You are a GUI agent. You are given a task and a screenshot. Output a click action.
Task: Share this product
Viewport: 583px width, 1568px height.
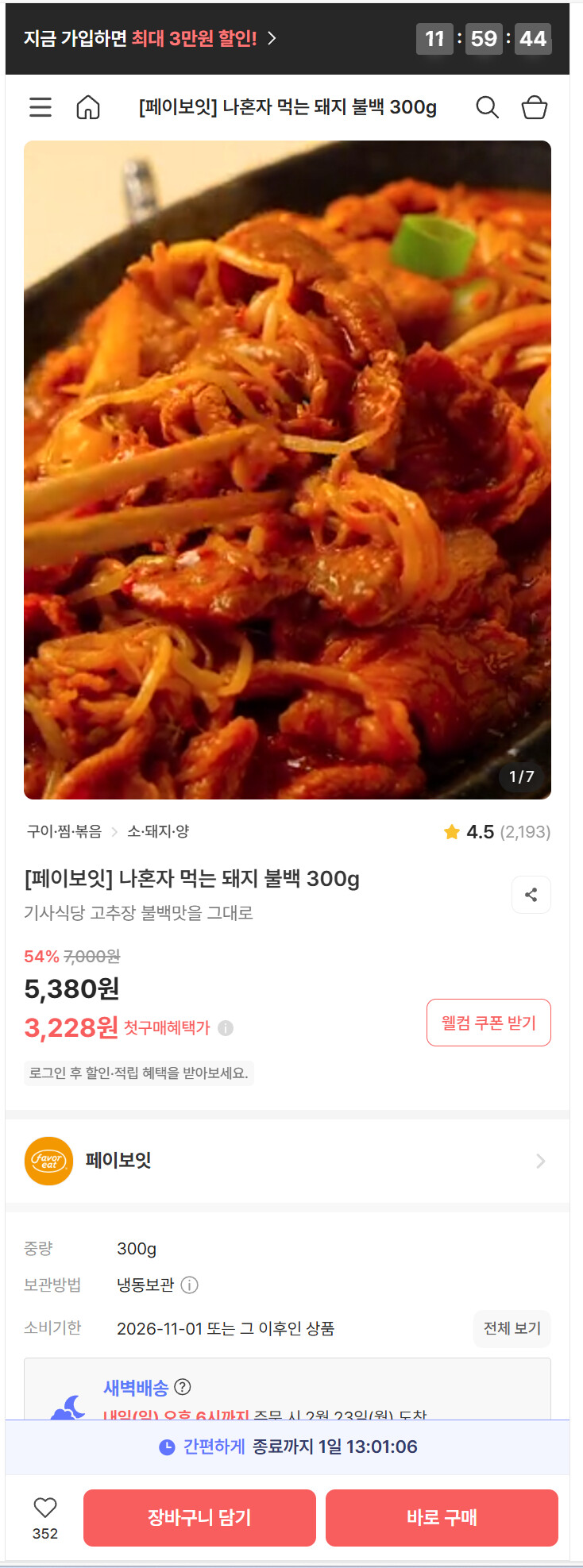click(531, 895)
